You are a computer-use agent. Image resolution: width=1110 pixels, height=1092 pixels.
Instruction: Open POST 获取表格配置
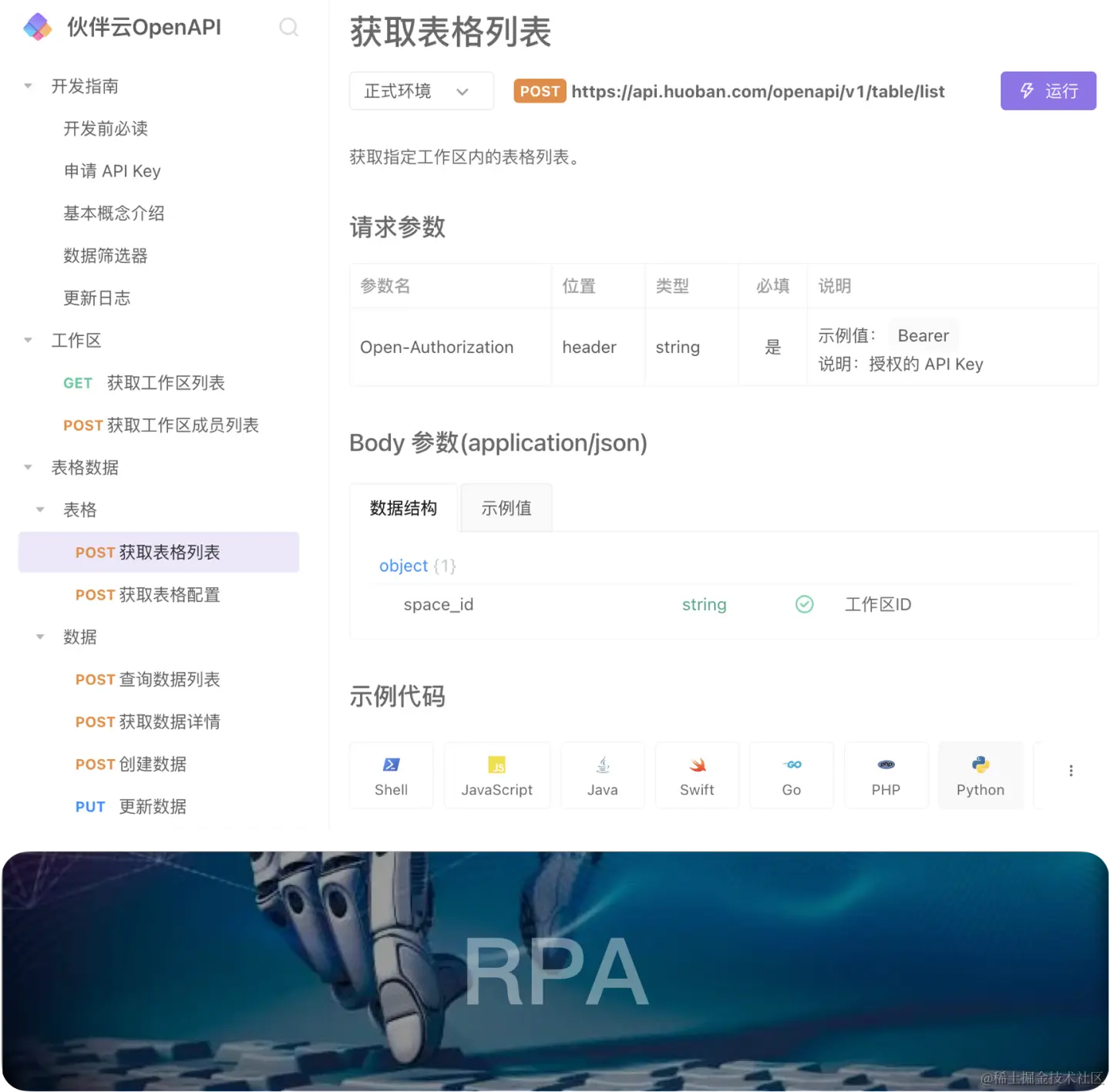[x=148, y=595]
